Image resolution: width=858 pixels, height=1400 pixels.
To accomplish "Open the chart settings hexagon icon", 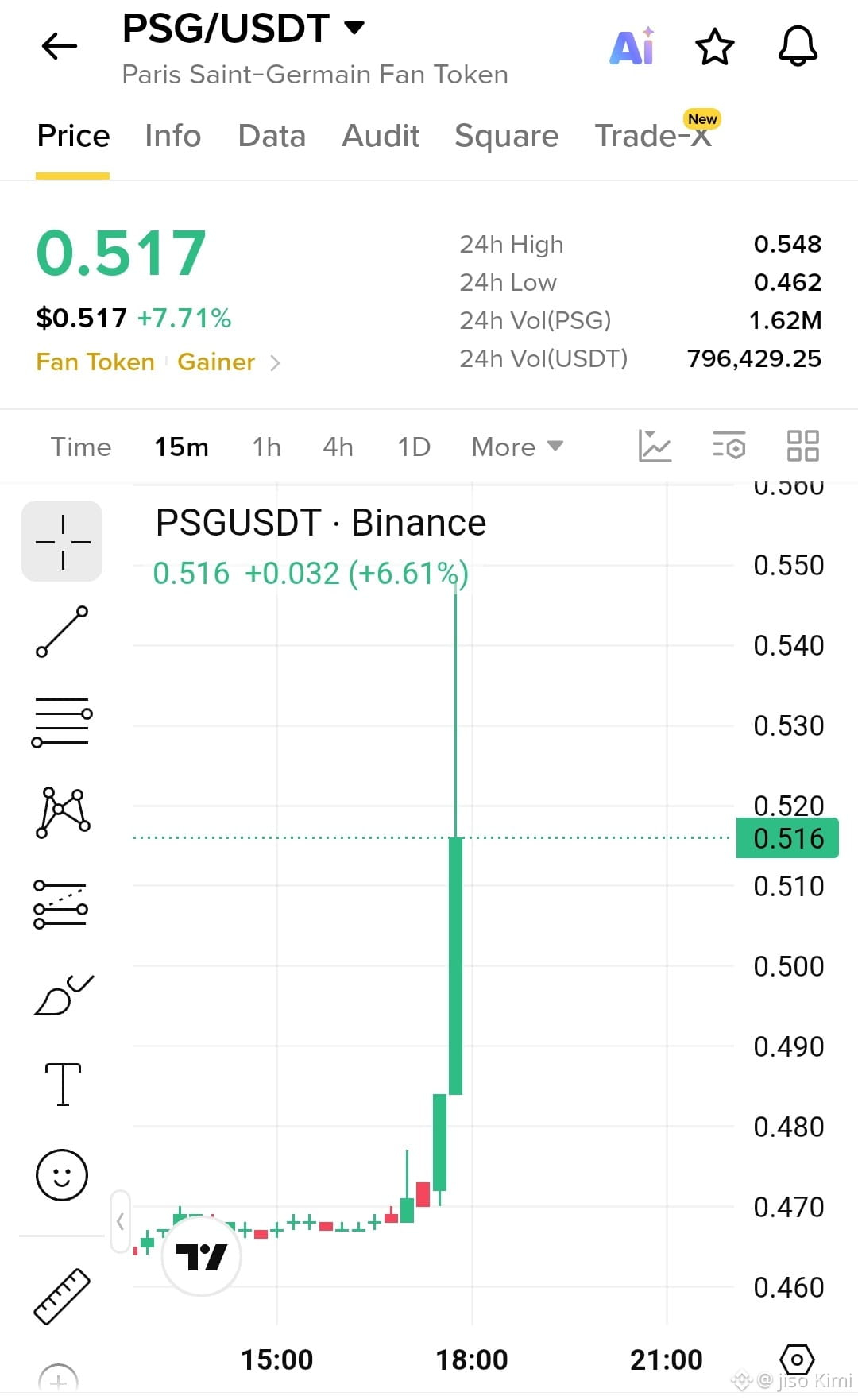I will point(797,1360).
